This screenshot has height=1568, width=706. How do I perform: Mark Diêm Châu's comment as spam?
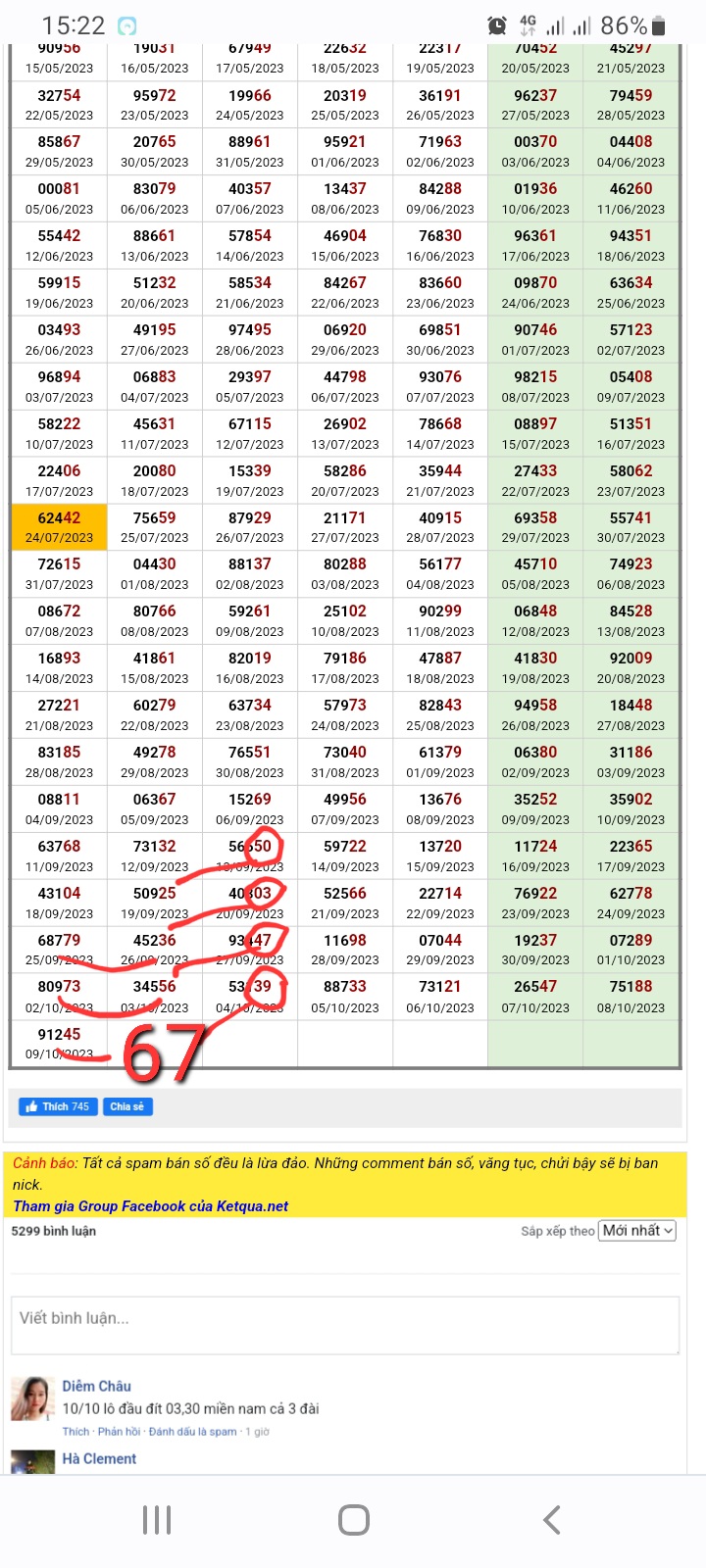click(x=192, y=1432)
